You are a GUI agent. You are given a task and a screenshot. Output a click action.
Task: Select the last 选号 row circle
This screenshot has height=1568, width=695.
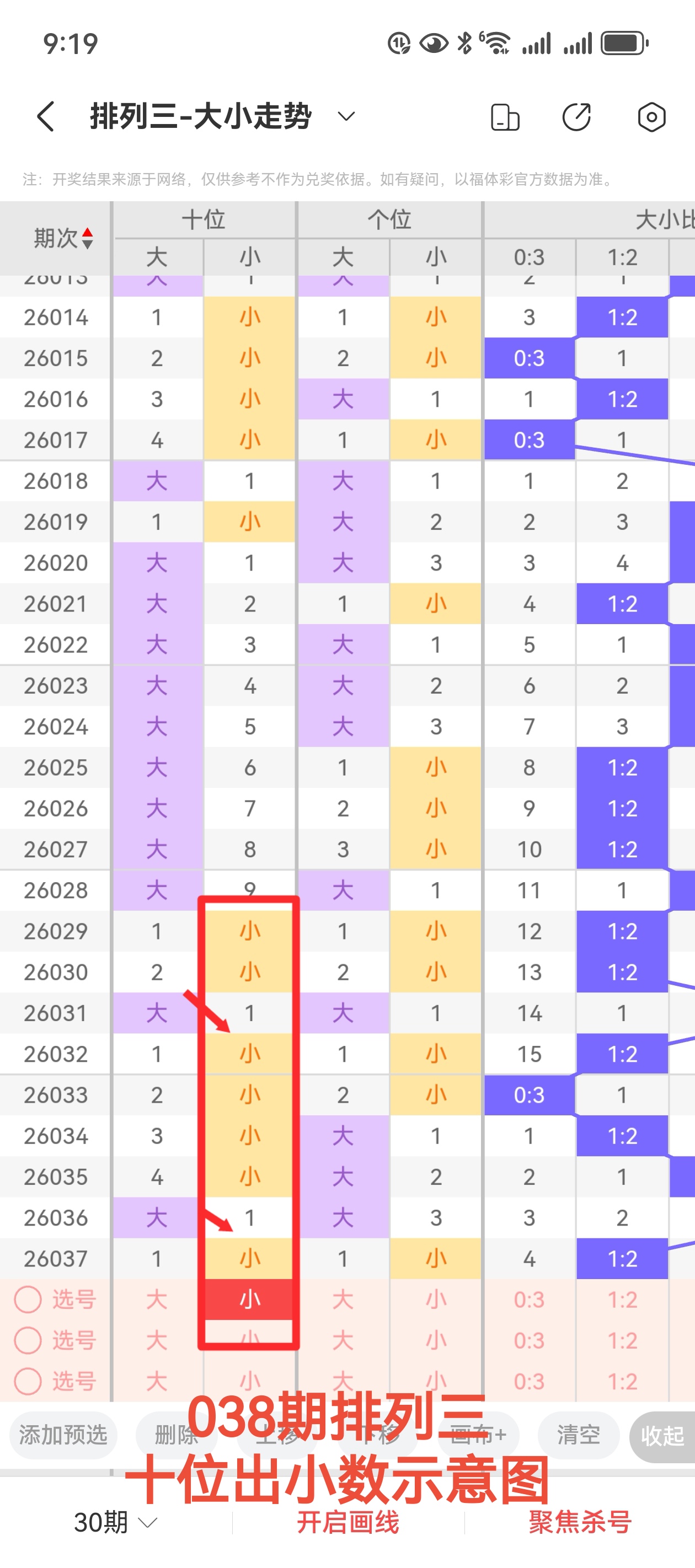pos(28,1381)
